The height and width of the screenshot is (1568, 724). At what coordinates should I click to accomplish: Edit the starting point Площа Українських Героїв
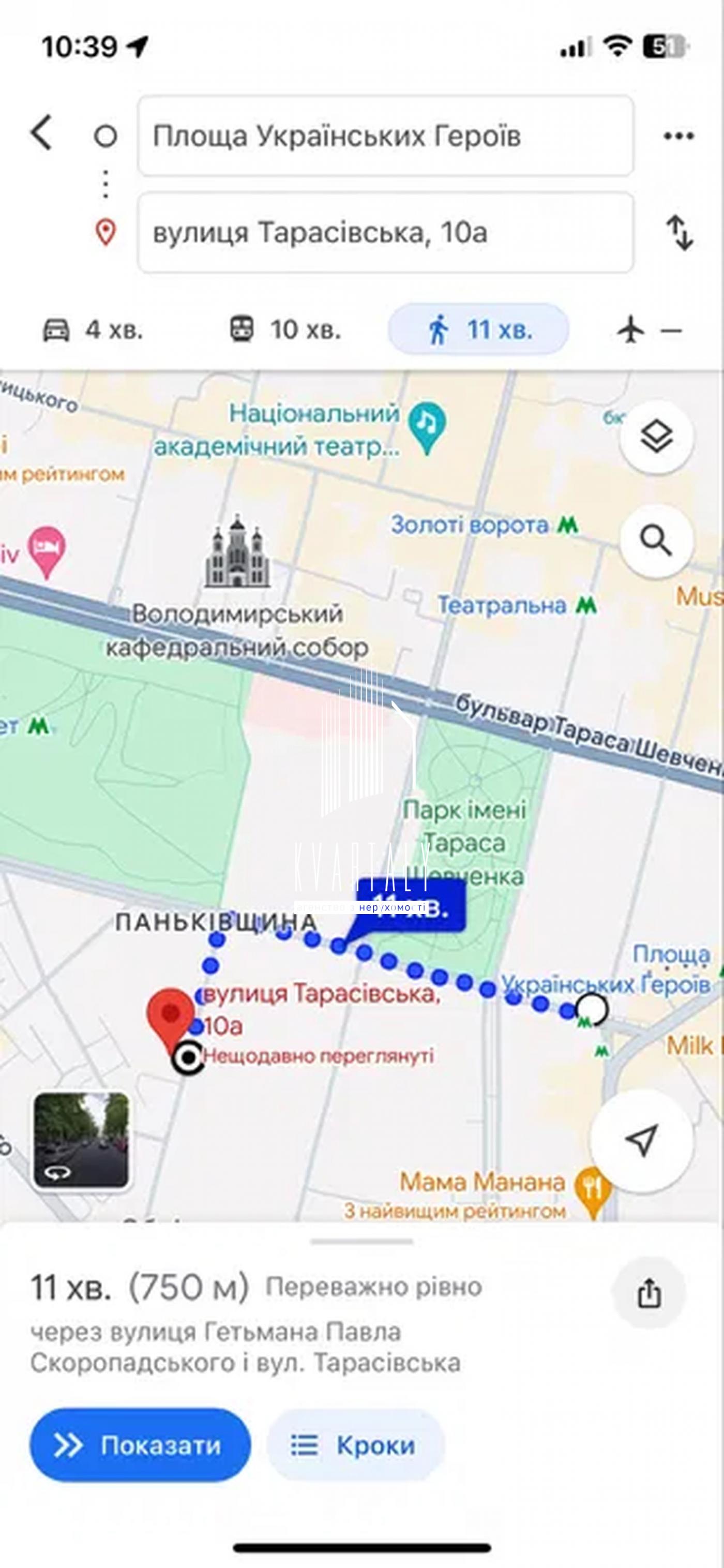(x=385, y=136)
